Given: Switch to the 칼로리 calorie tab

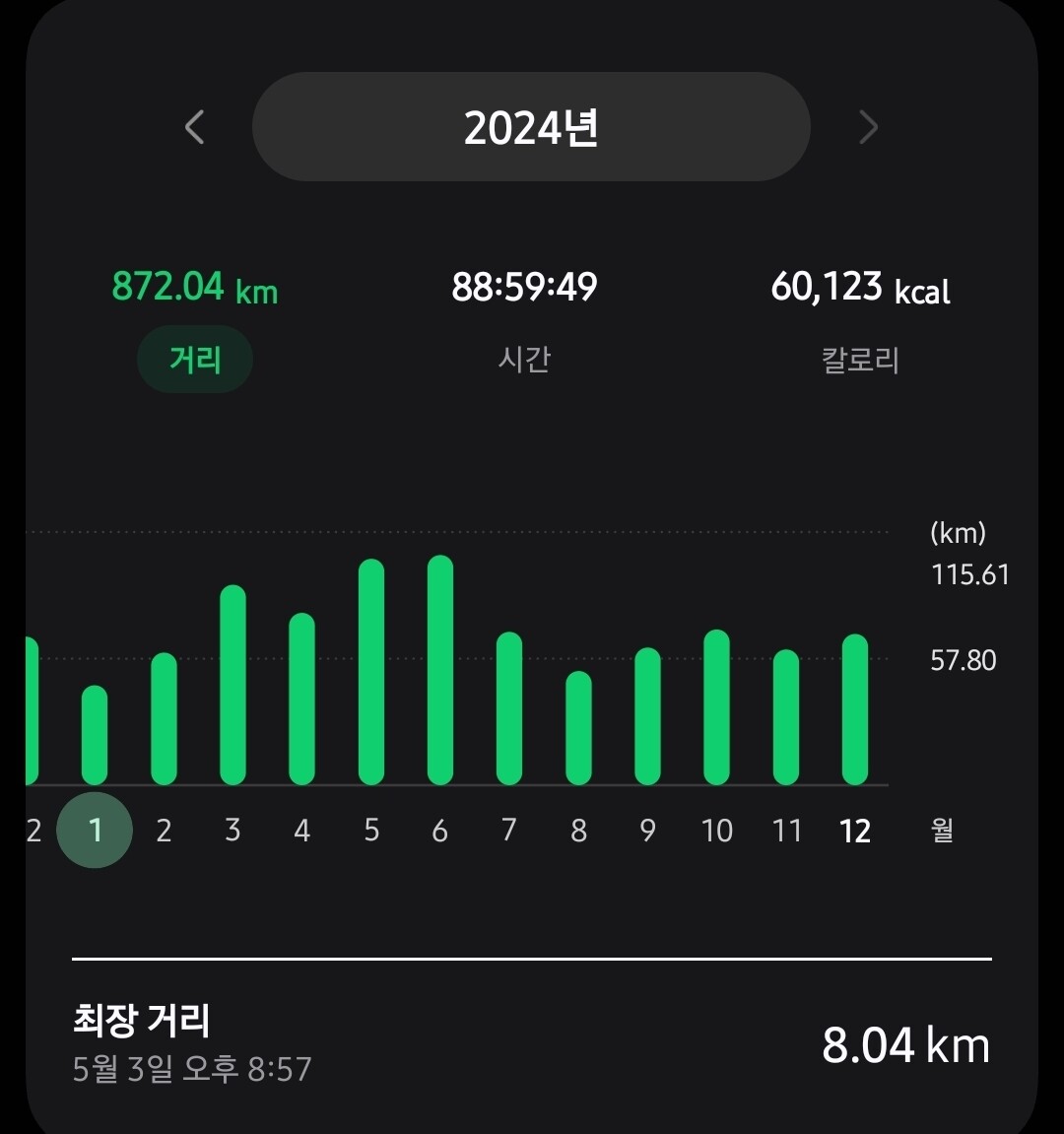Looking at the screenshot, I should point(860,360).
